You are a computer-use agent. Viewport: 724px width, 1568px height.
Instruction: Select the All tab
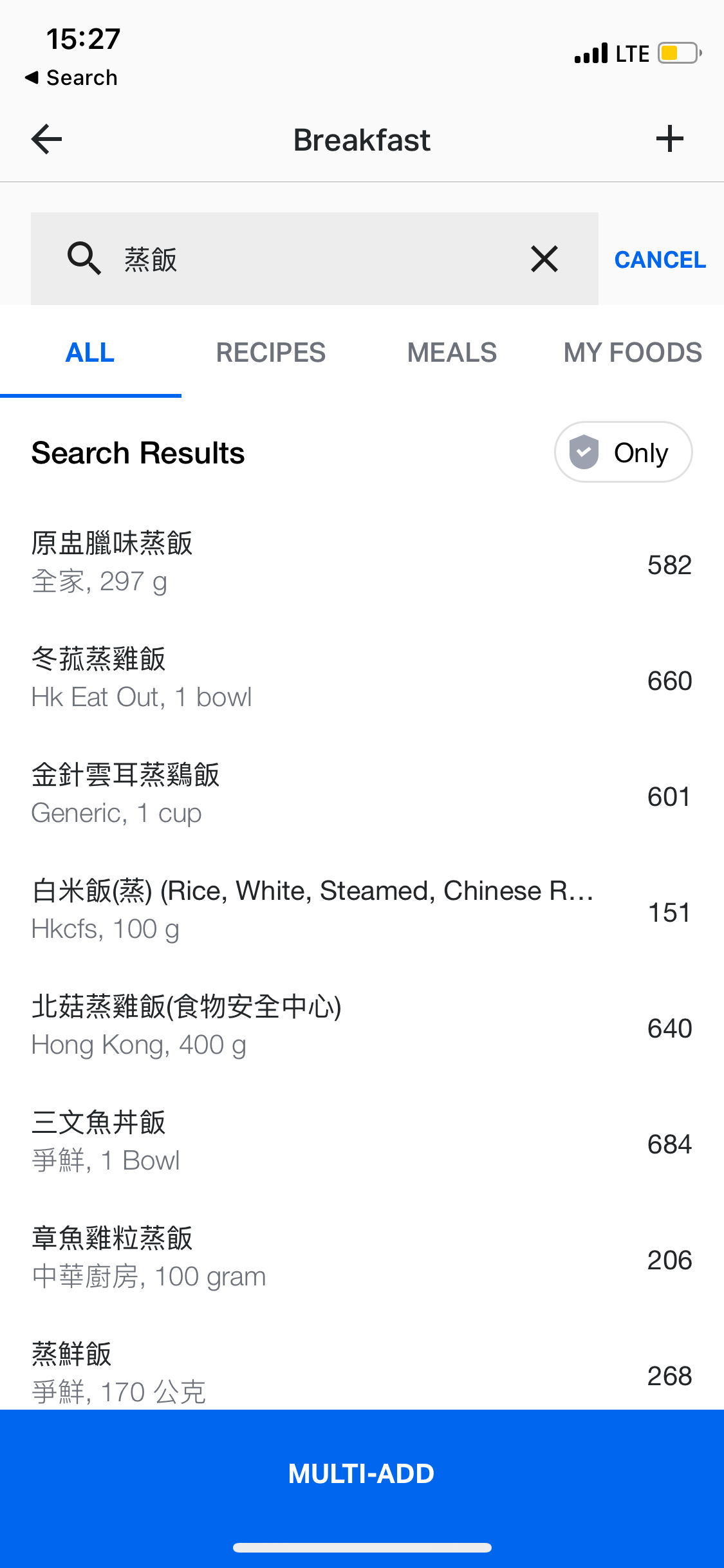click(90, 353)
